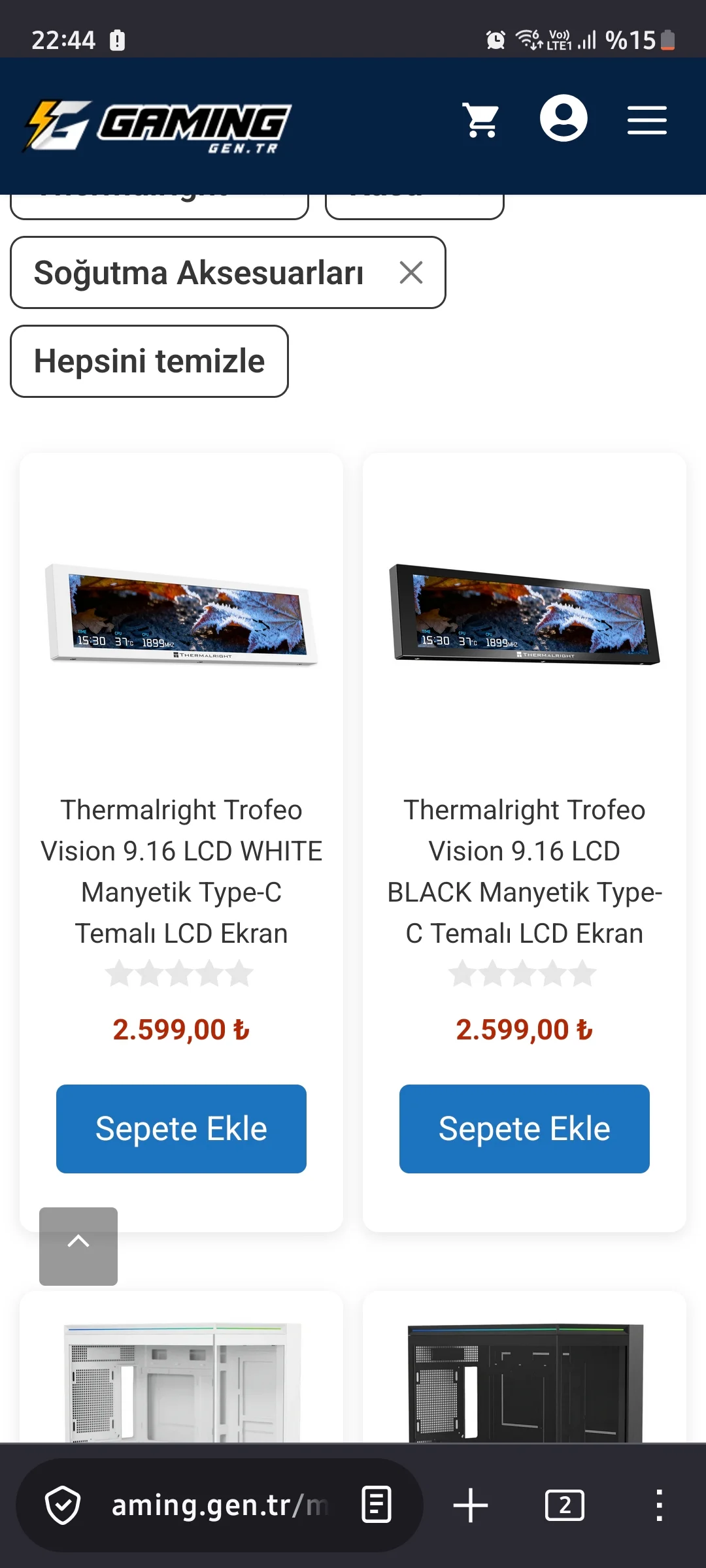Tap Hepsini temizle to clear filters

(x=149, y=361)
